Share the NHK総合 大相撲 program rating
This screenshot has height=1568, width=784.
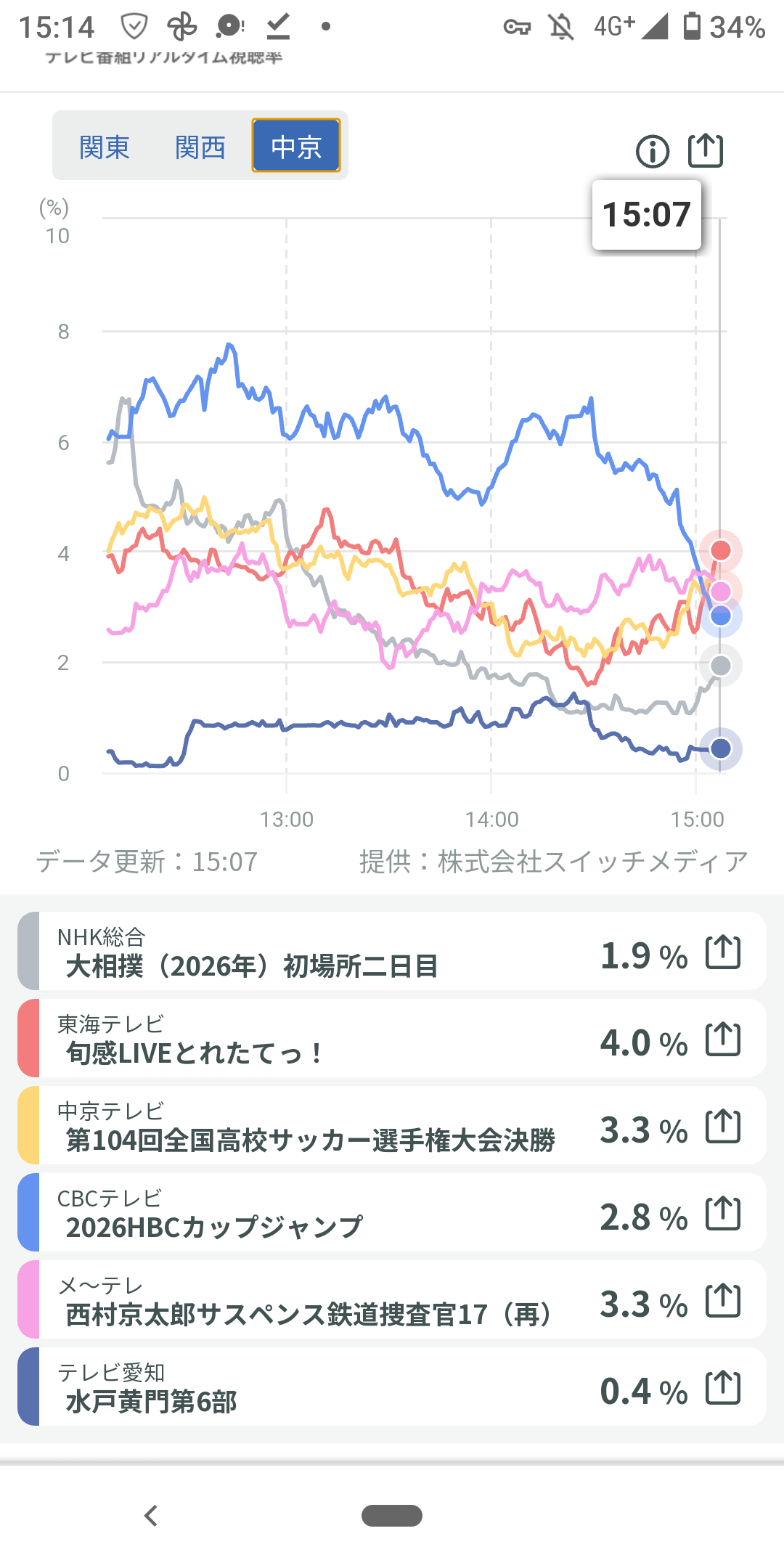(x=723, y=952)
